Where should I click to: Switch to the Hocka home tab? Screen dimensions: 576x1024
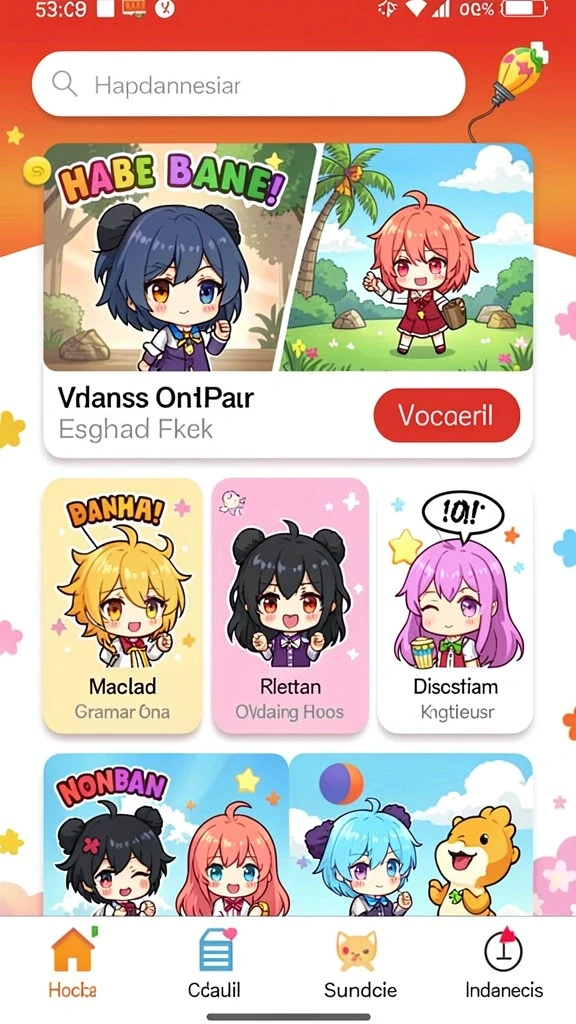click(x=72, y=963)
